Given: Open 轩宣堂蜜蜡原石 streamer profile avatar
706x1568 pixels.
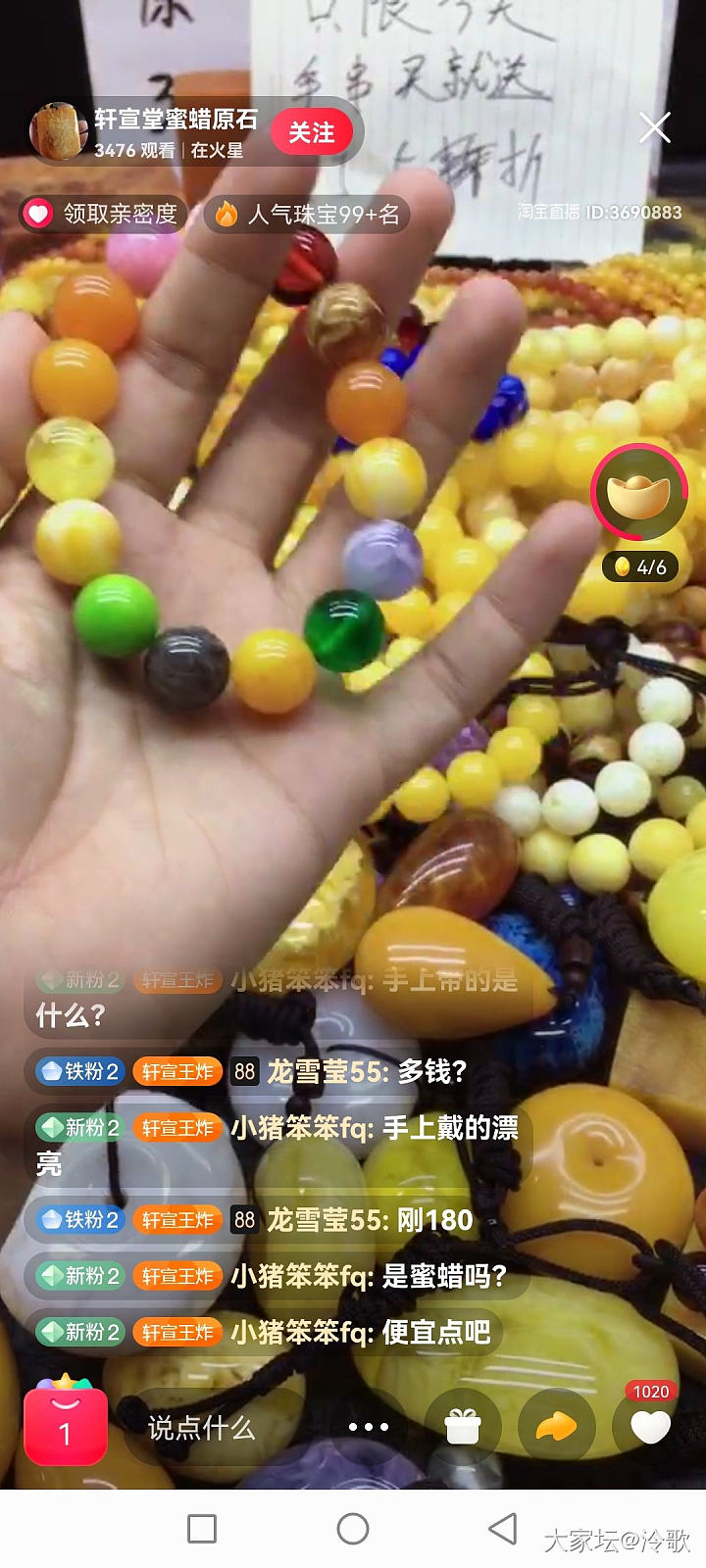Looking at the screenshot, I should click(x=59, y=132).
